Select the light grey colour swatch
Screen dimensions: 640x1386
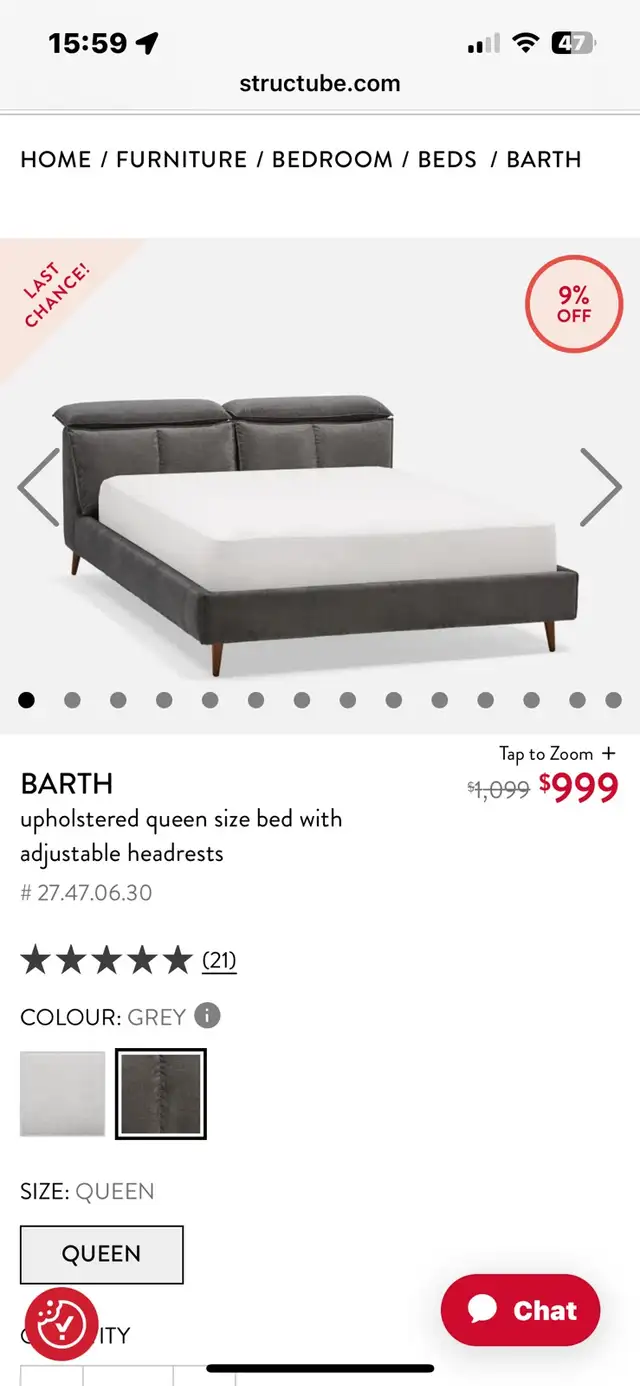point(62,1094)
